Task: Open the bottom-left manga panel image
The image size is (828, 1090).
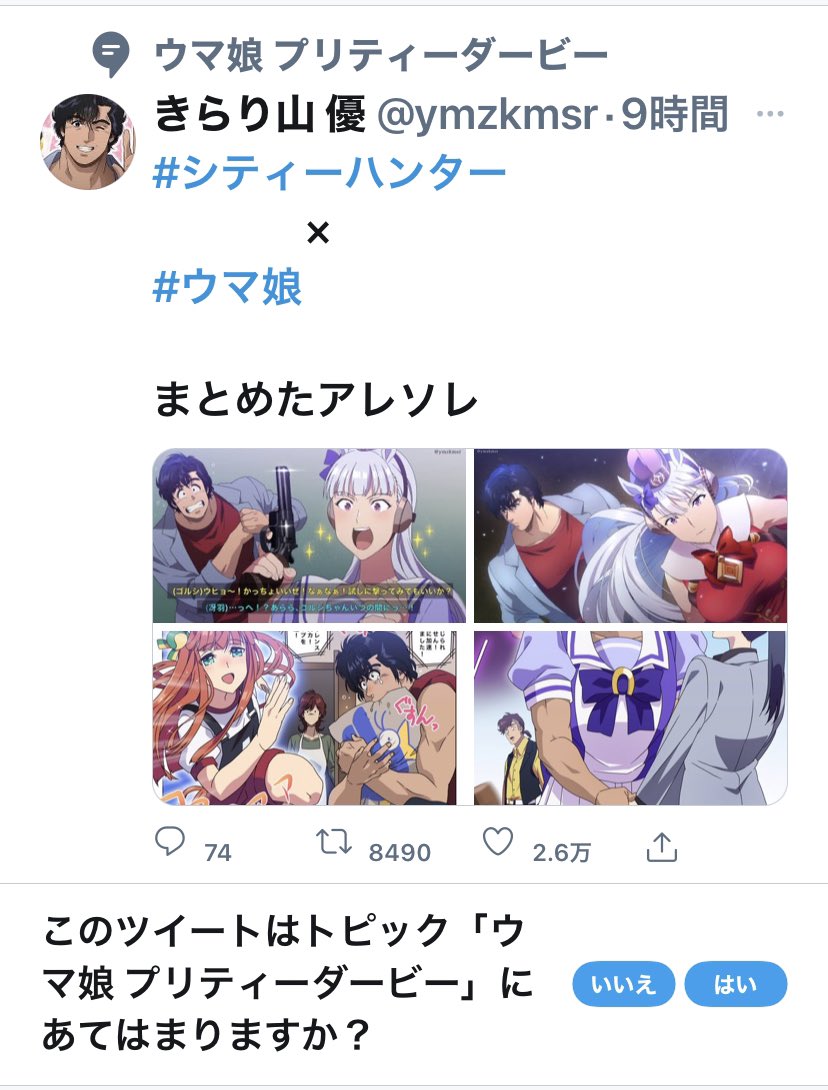Action: tap(310, 717)
